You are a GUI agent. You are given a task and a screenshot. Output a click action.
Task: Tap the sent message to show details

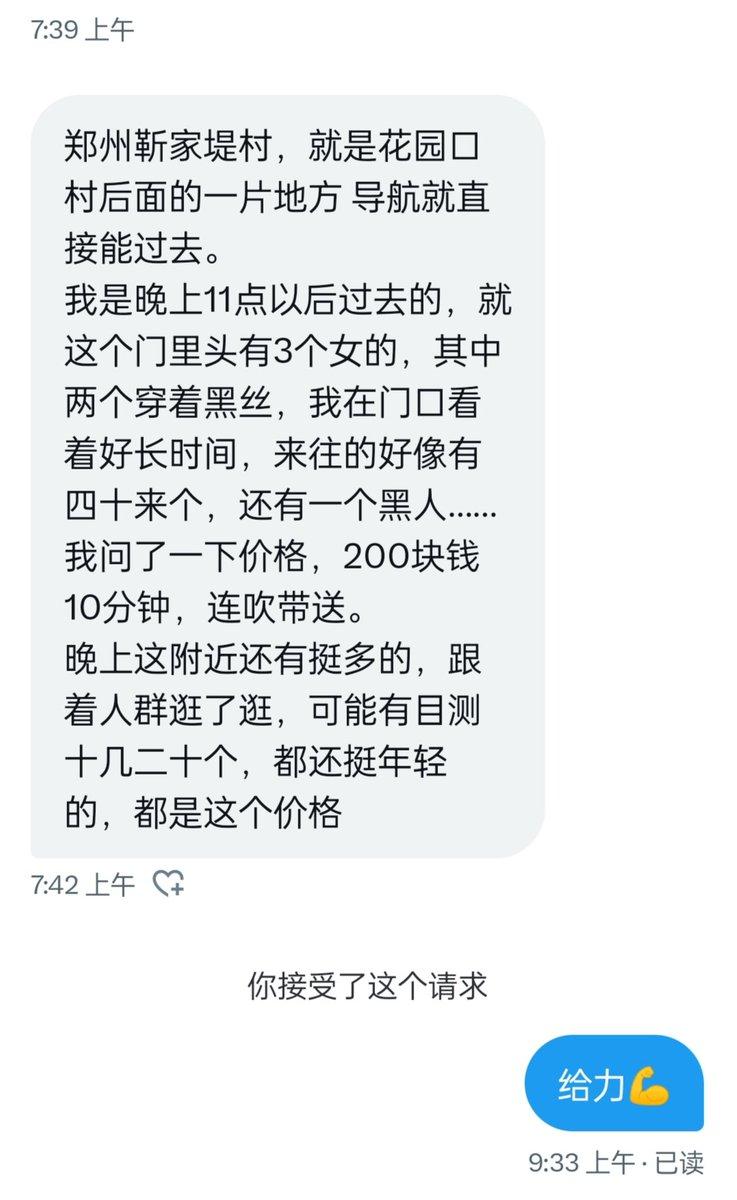tap(615, 1081)
